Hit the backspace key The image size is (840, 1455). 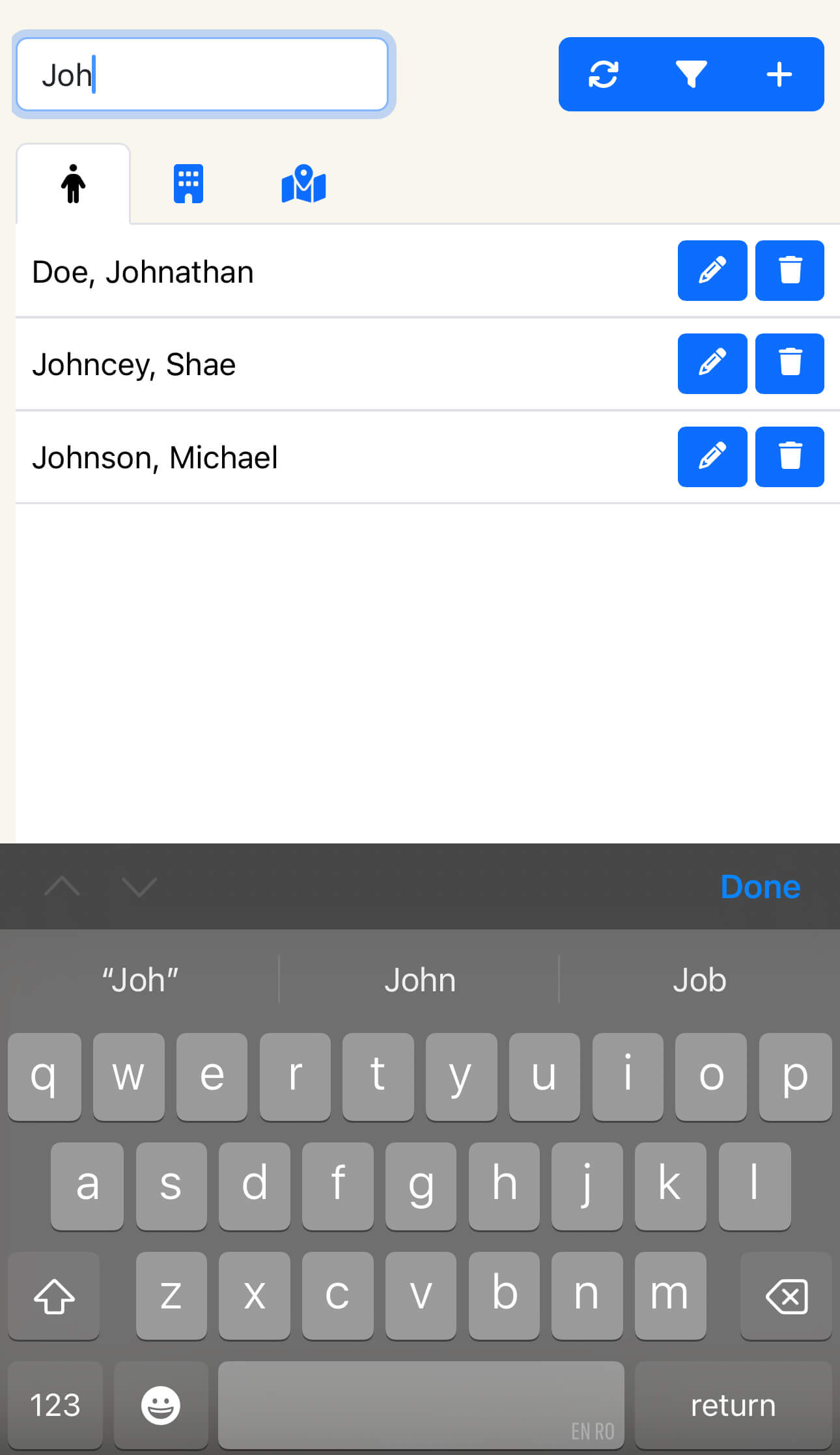click(x=786, y=1295)
